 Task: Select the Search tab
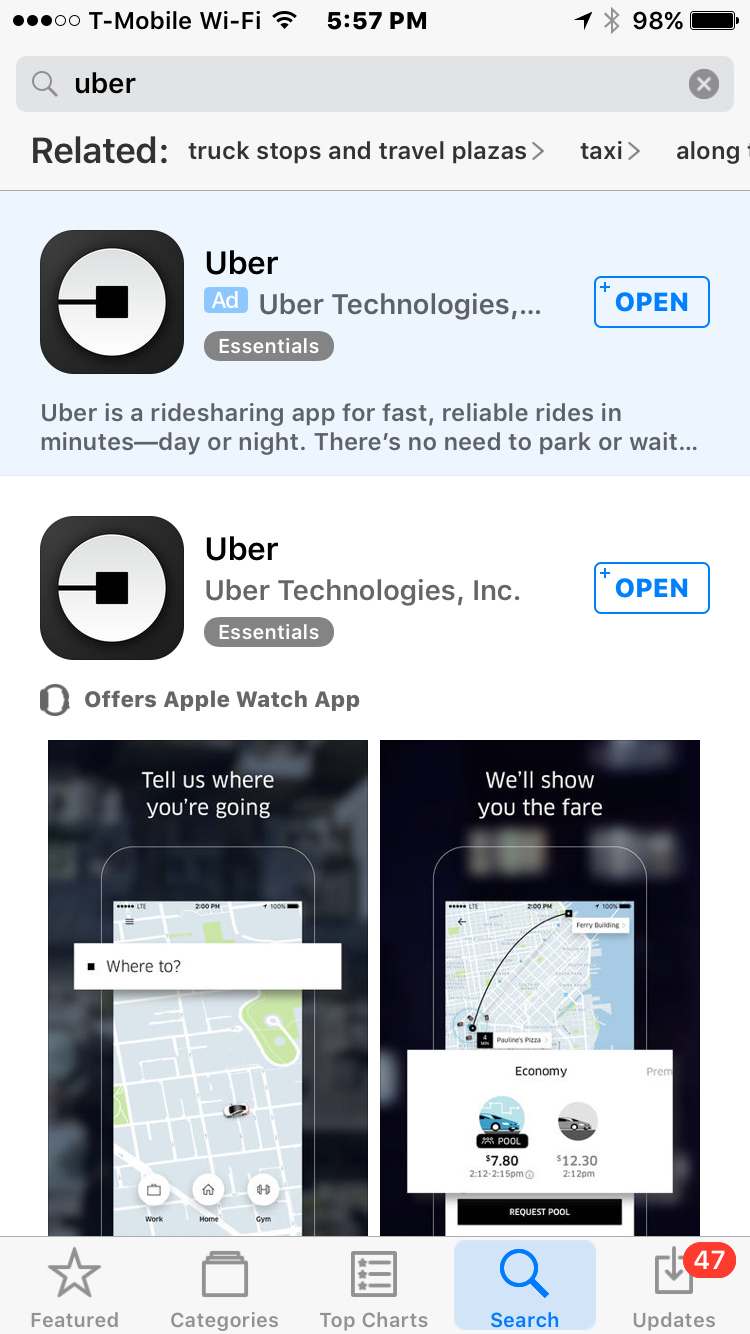pos(524,1288)
